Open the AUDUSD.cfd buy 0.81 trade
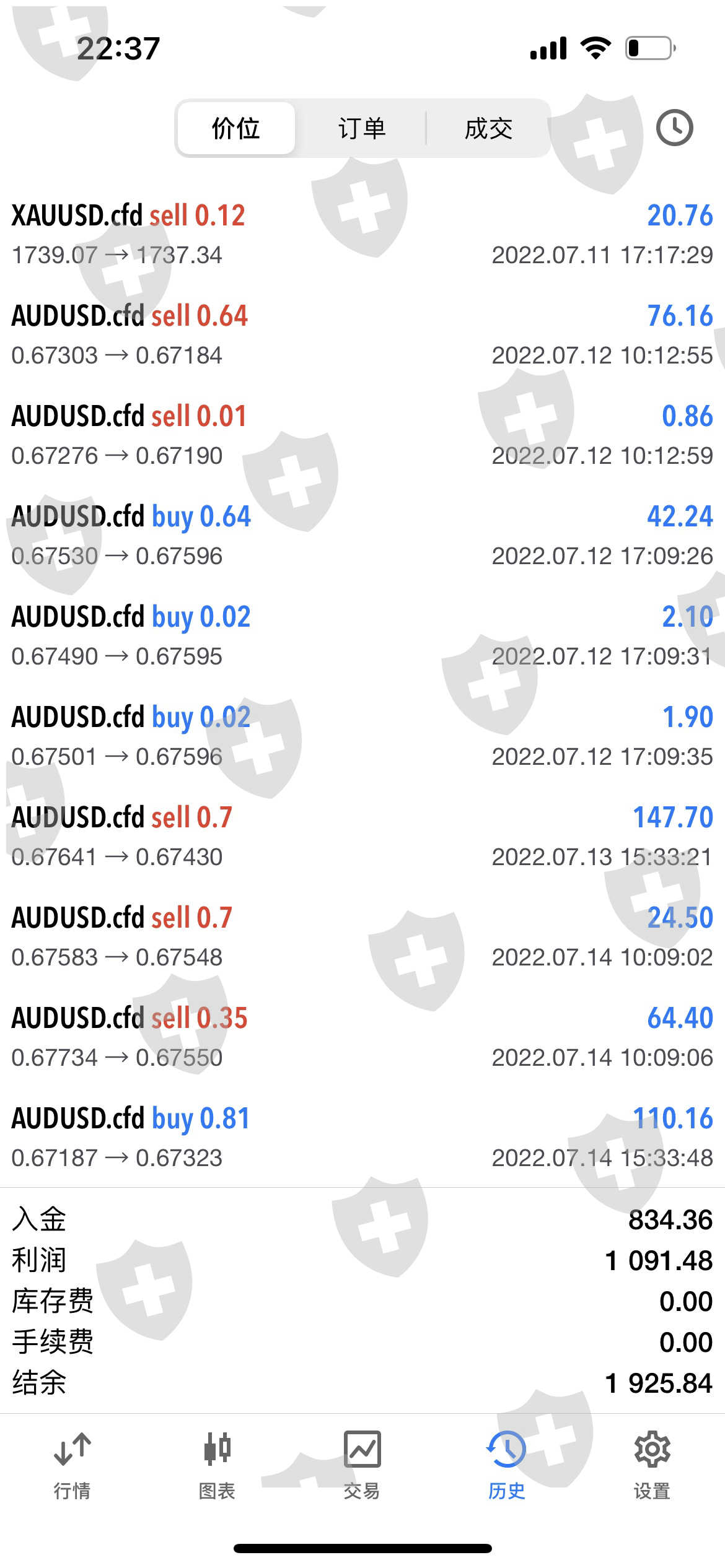 [x=362, y=1137]
